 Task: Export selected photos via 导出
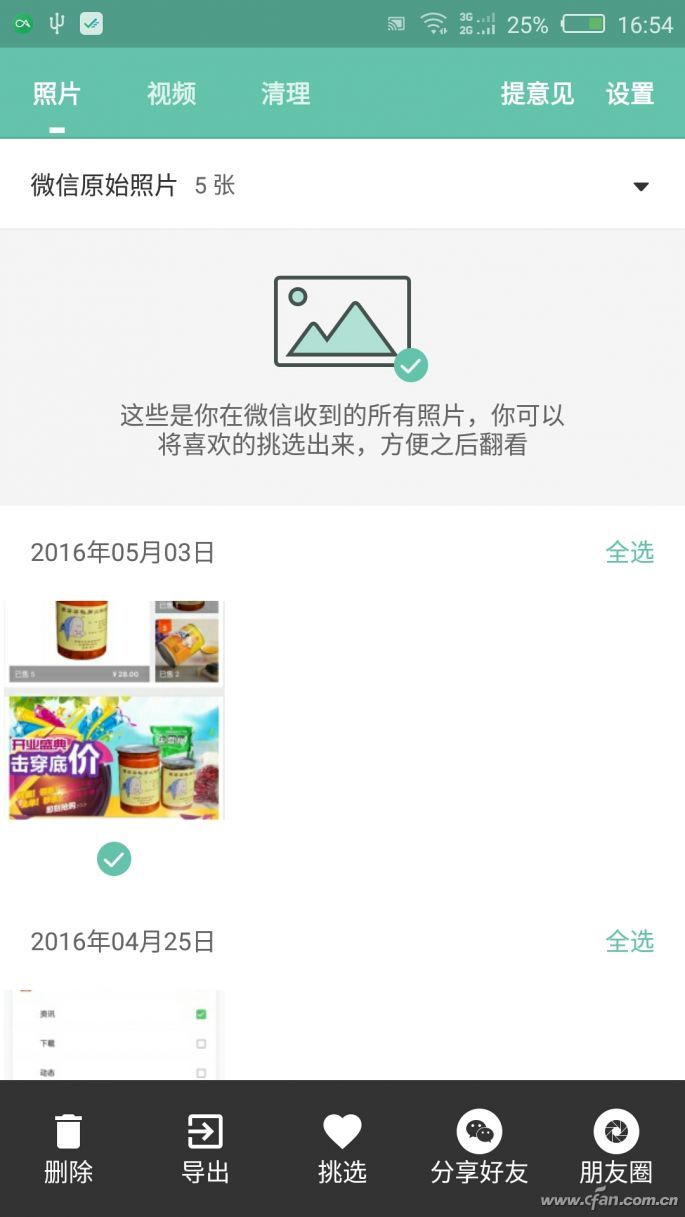pos(205,1150)
